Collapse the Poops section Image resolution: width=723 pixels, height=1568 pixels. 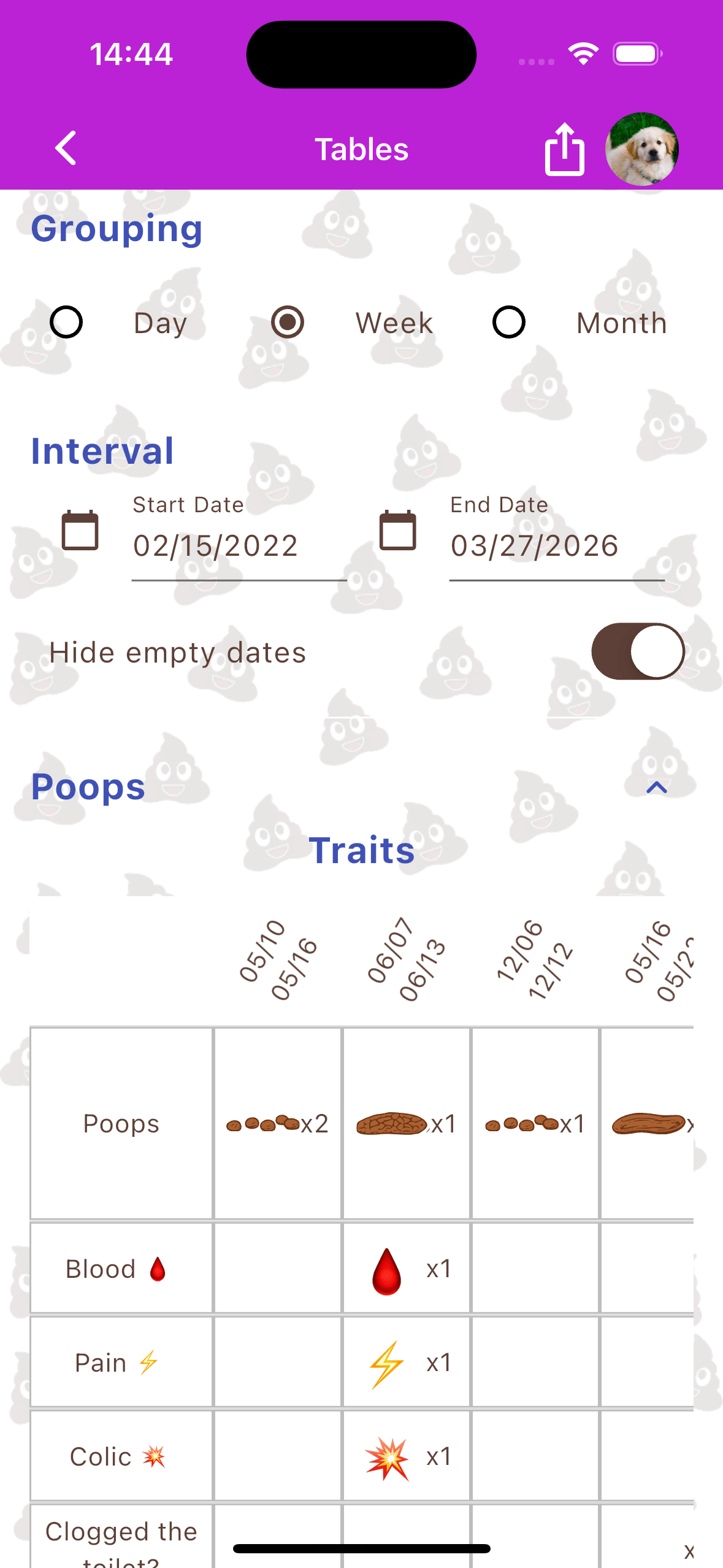pos(656,787)
